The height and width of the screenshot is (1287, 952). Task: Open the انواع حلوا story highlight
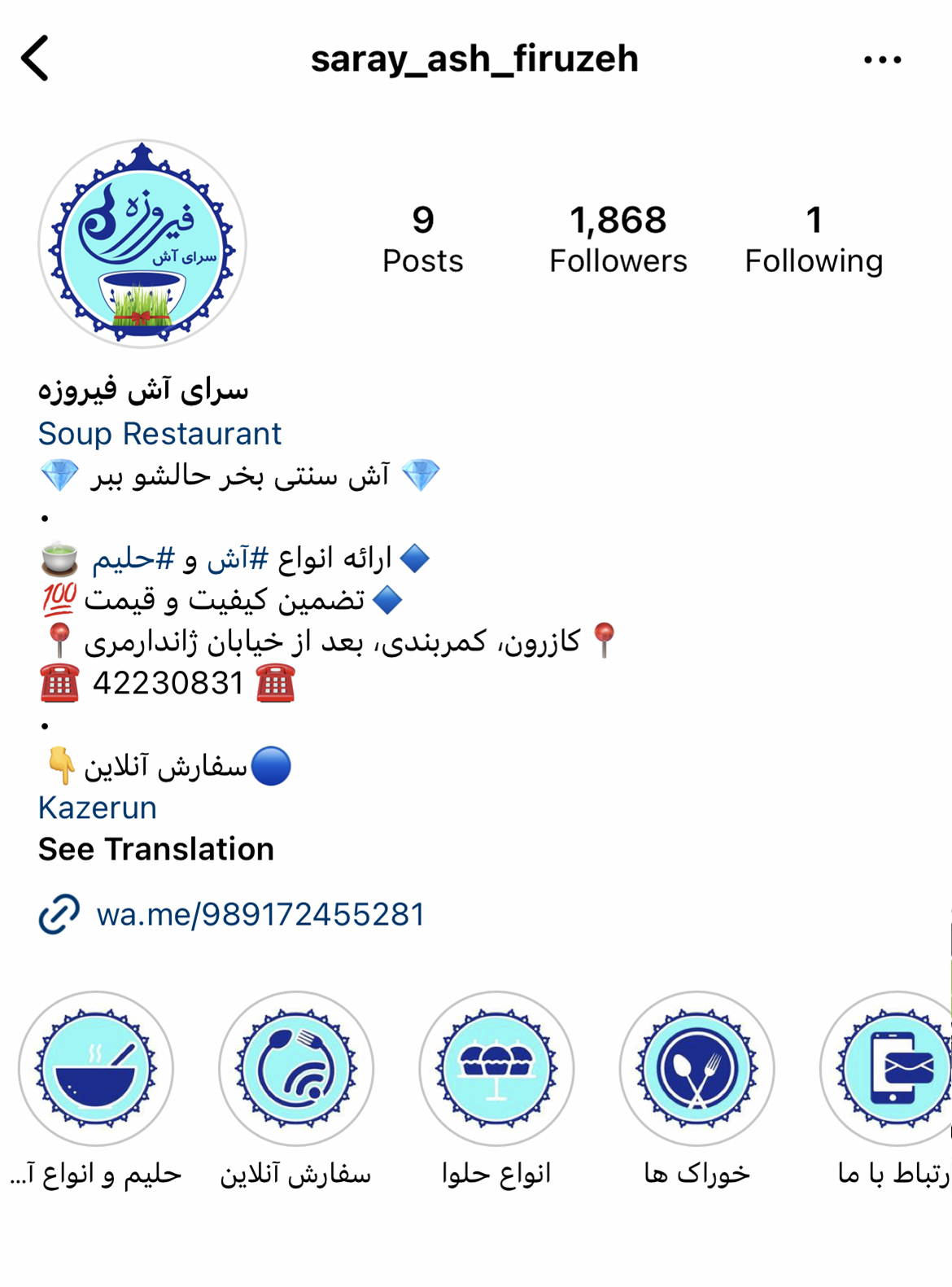point(496,1069)
